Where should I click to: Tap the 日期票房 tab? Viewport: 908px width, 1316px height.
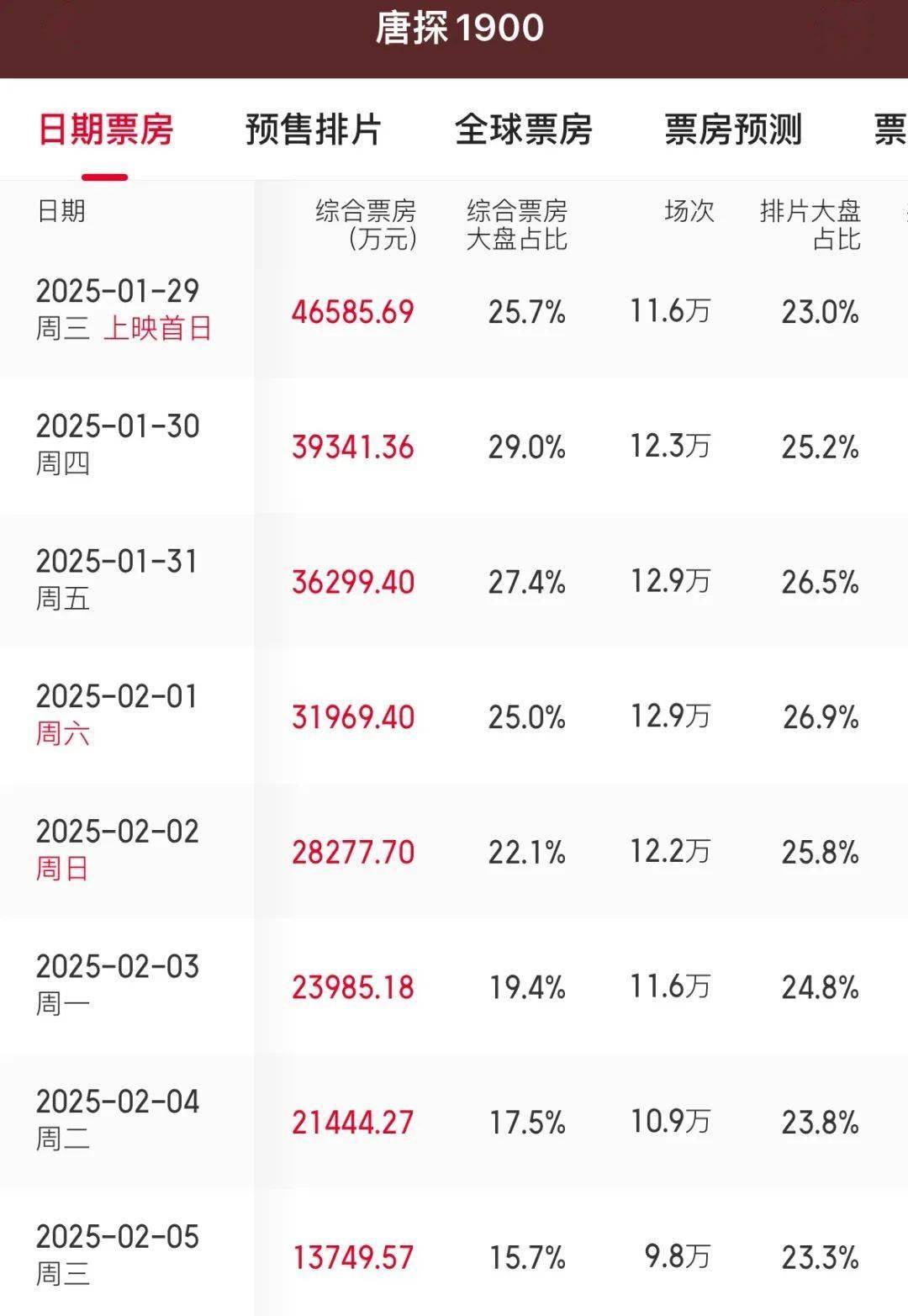105,130
